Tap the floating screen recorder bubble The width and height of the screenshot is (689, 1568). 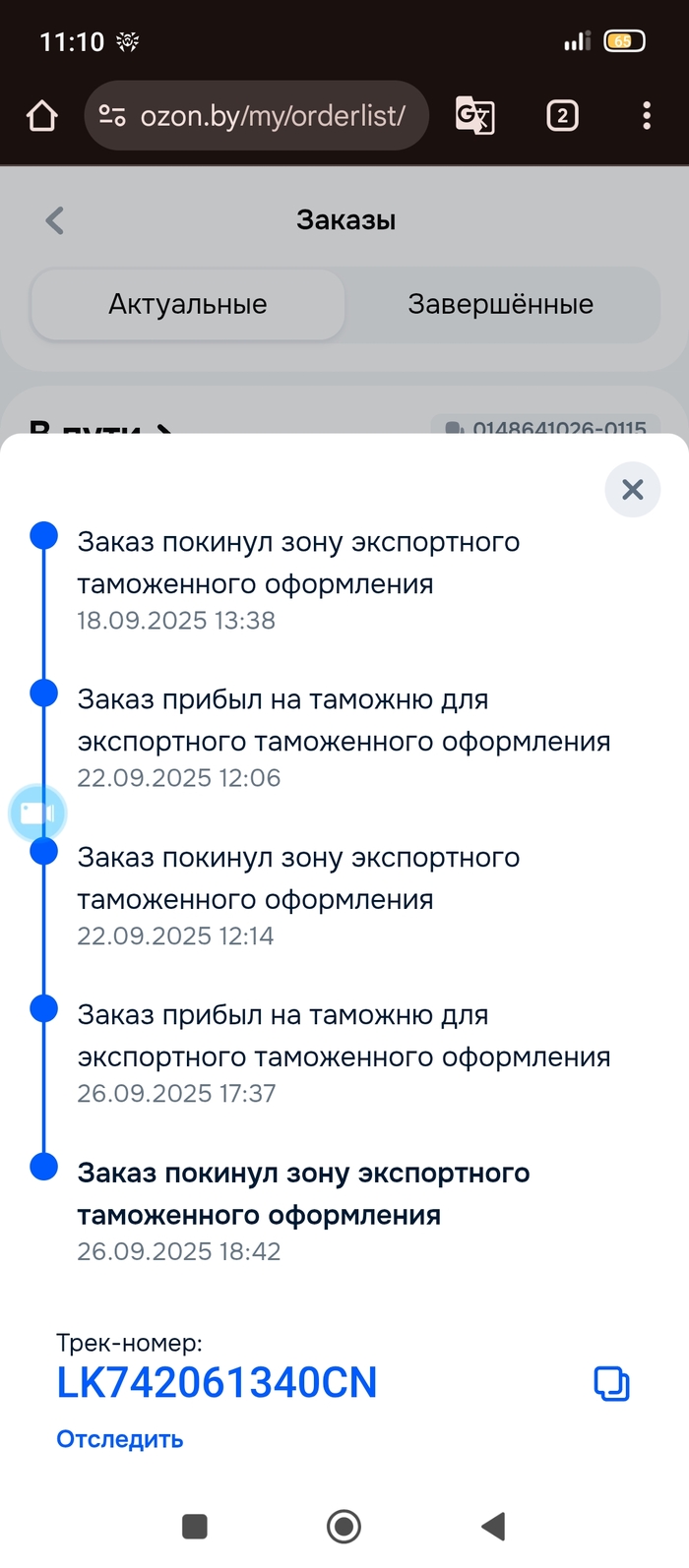click(x=37, y=814)
